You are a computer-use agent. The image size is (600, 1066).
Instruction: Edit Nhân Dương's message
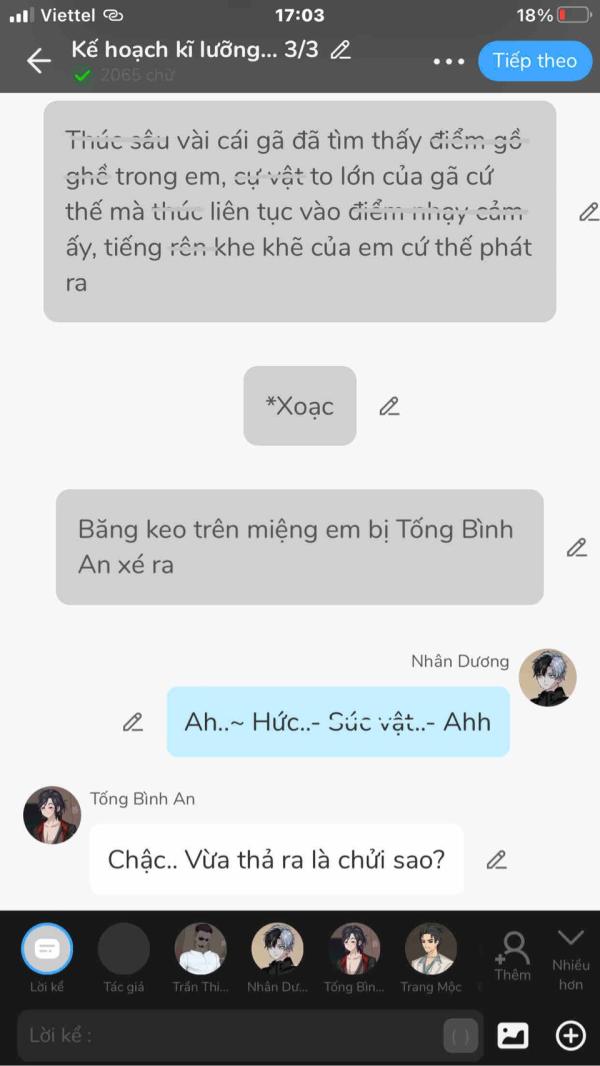point(133,722)
